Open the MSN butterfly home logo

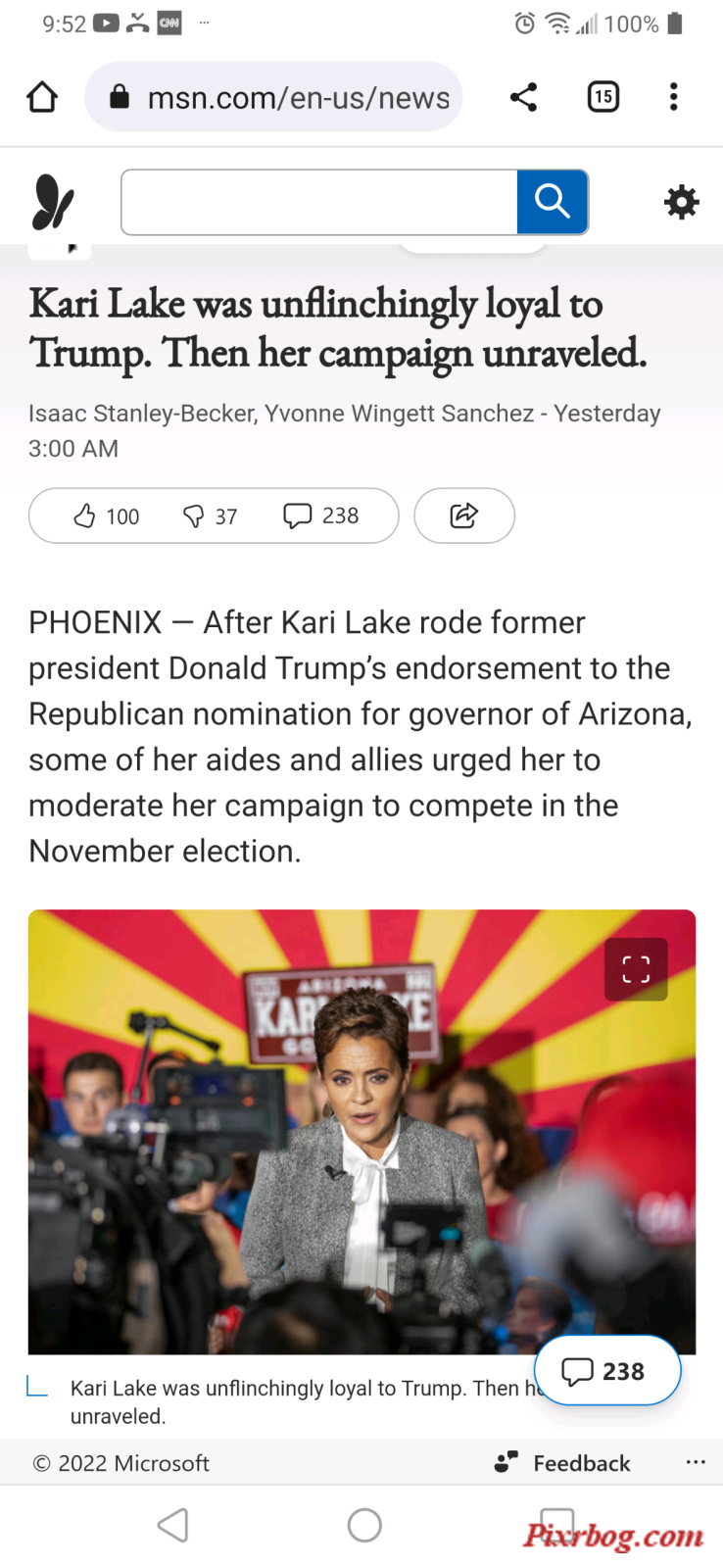pyautogui.click(x=53, y=202)
